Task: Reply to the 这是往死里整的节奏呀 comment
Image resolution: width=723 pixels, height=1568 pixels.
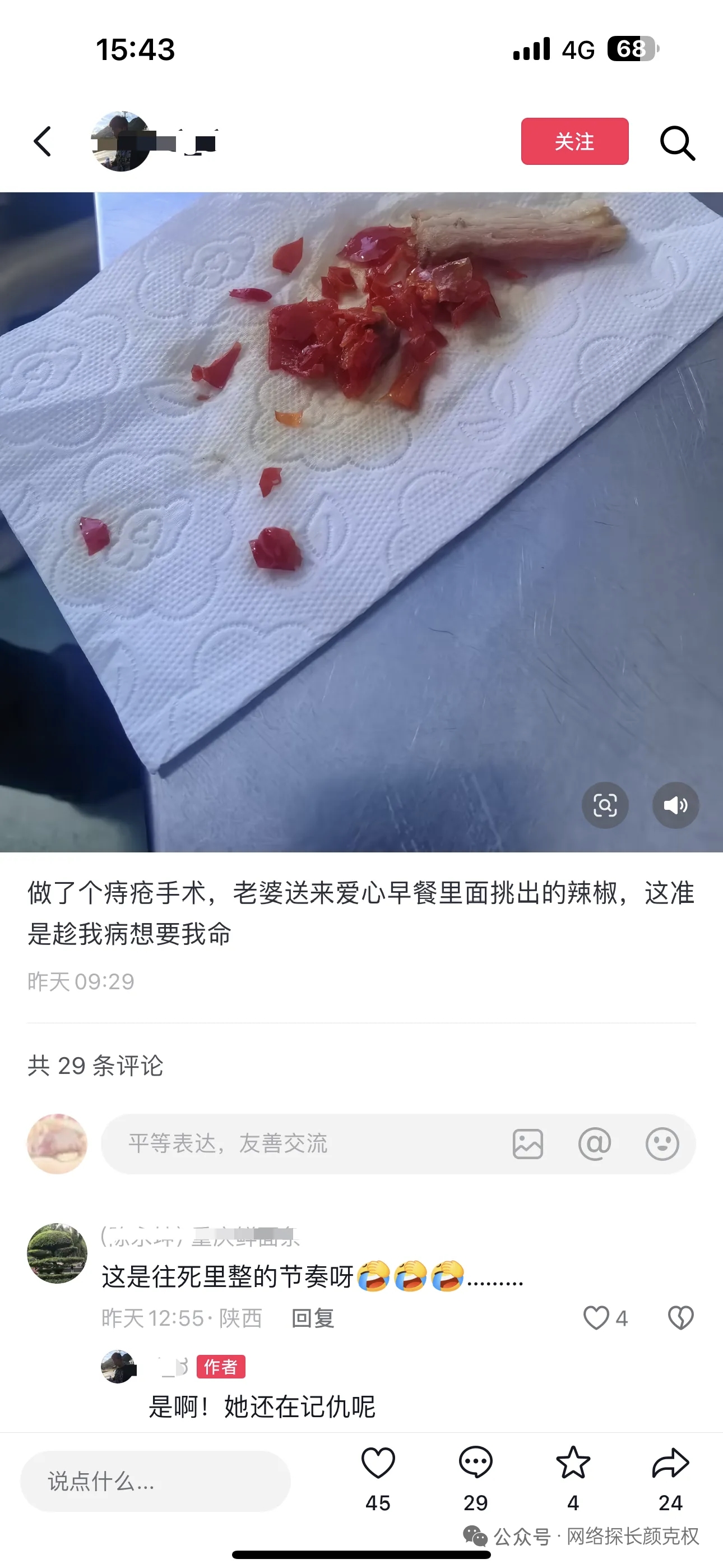Action: coord(313,1318)
